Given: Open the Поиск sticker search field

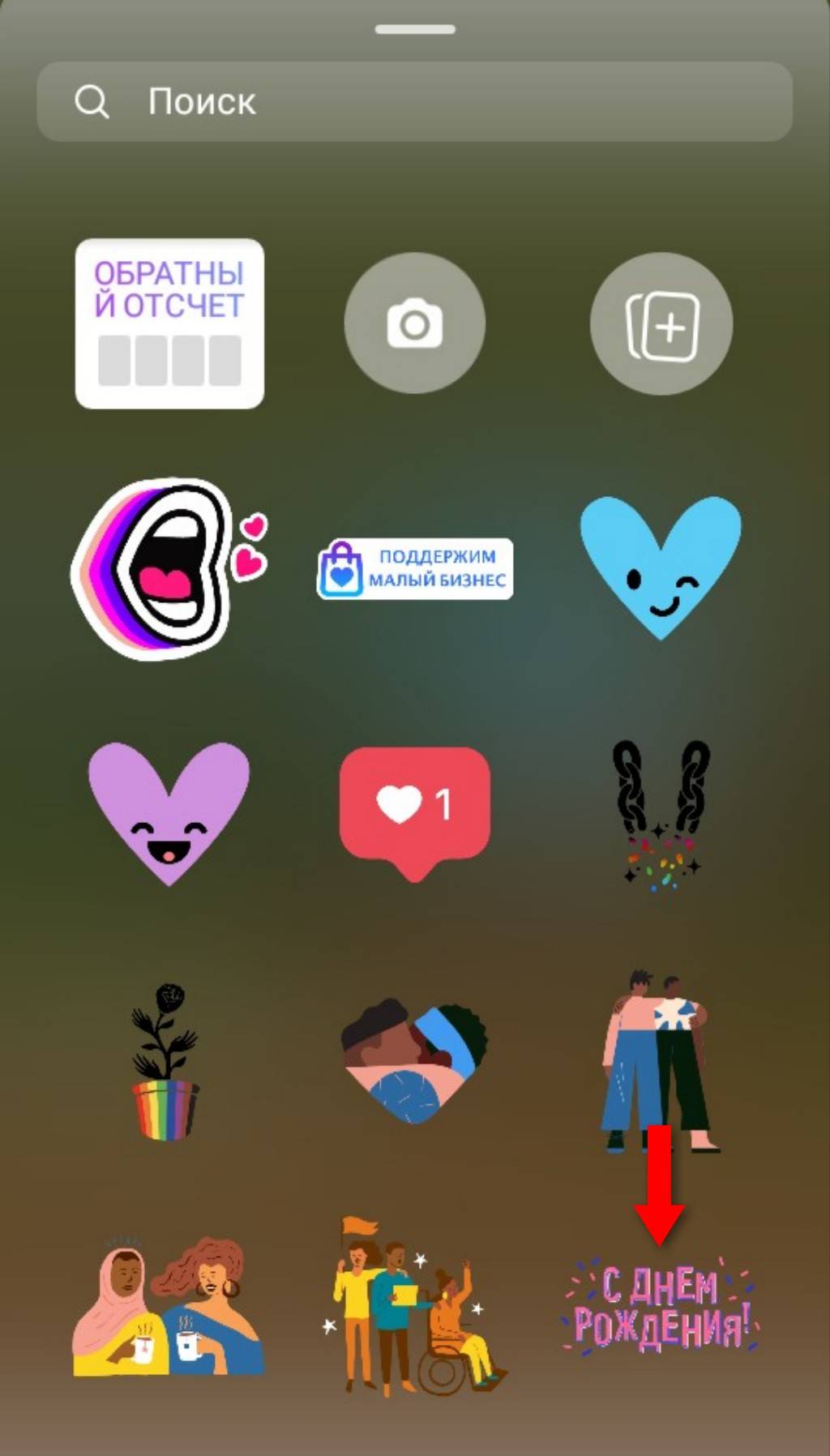Looking at the screenshot, I should 413,102.
